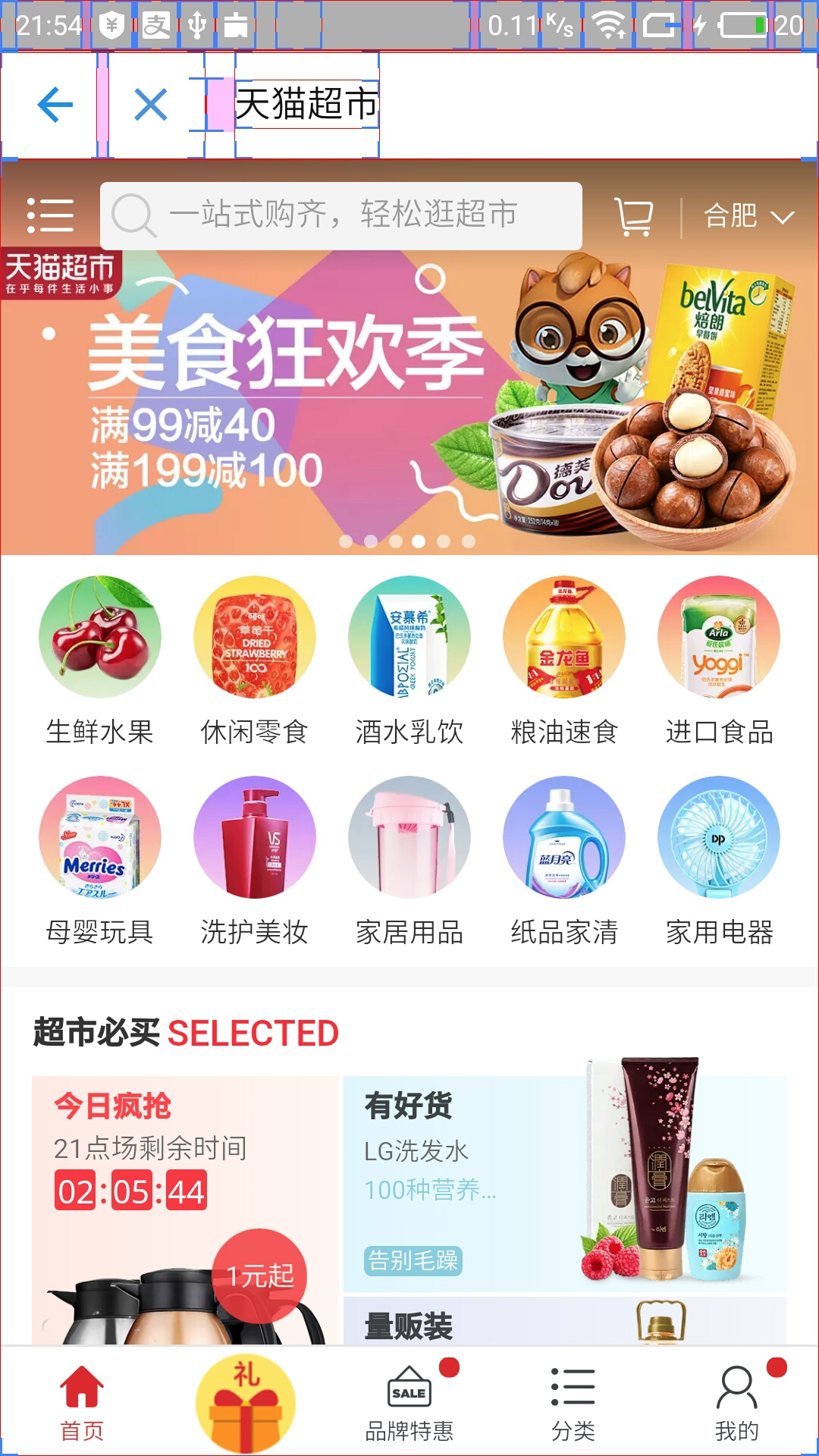The image size is (819, 1456).
Task: Open the 洗护美妆 category
Action: pyautogui.click(x=255, y=861)
